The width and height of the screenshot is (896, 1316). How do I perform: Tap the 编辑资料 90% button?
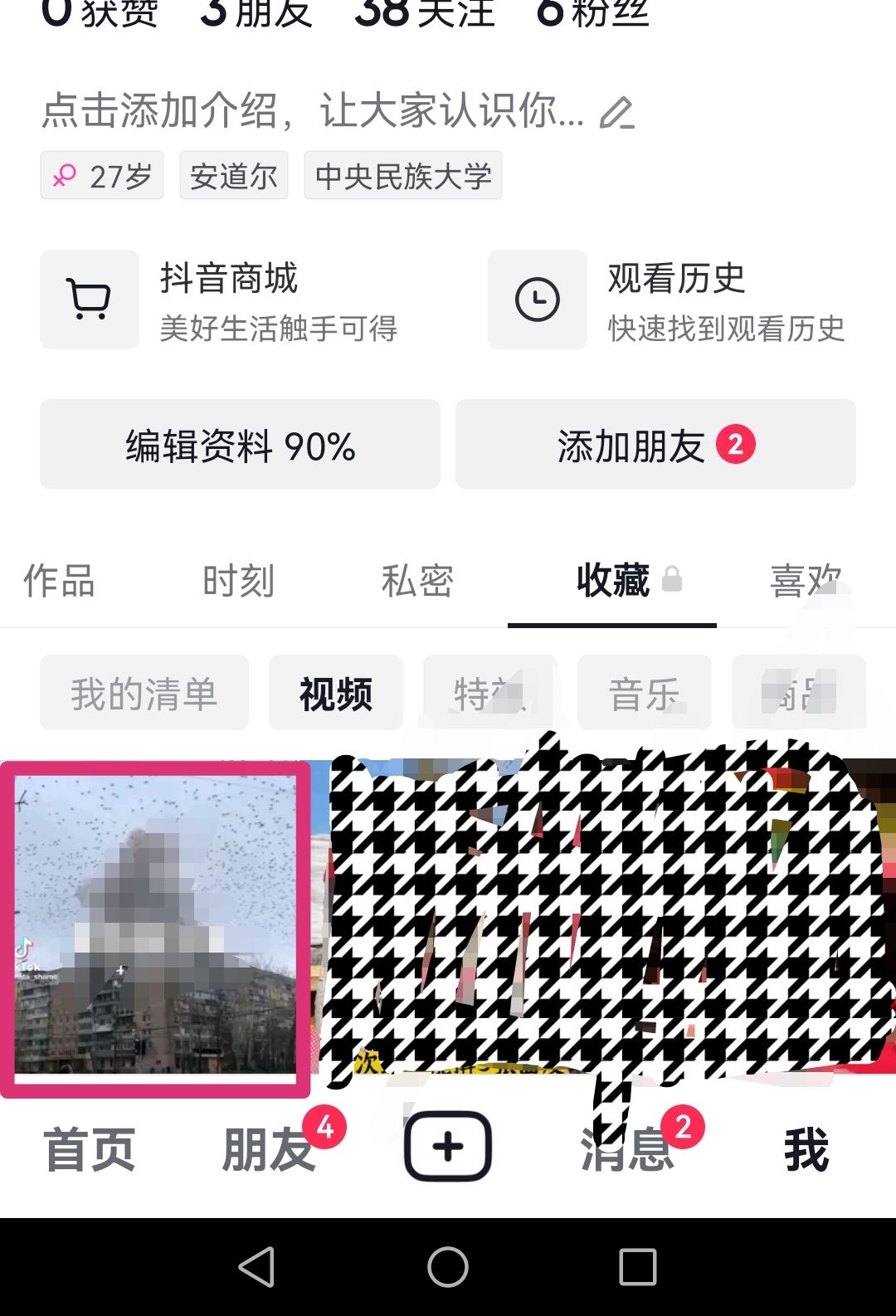(x=240, y=445)
